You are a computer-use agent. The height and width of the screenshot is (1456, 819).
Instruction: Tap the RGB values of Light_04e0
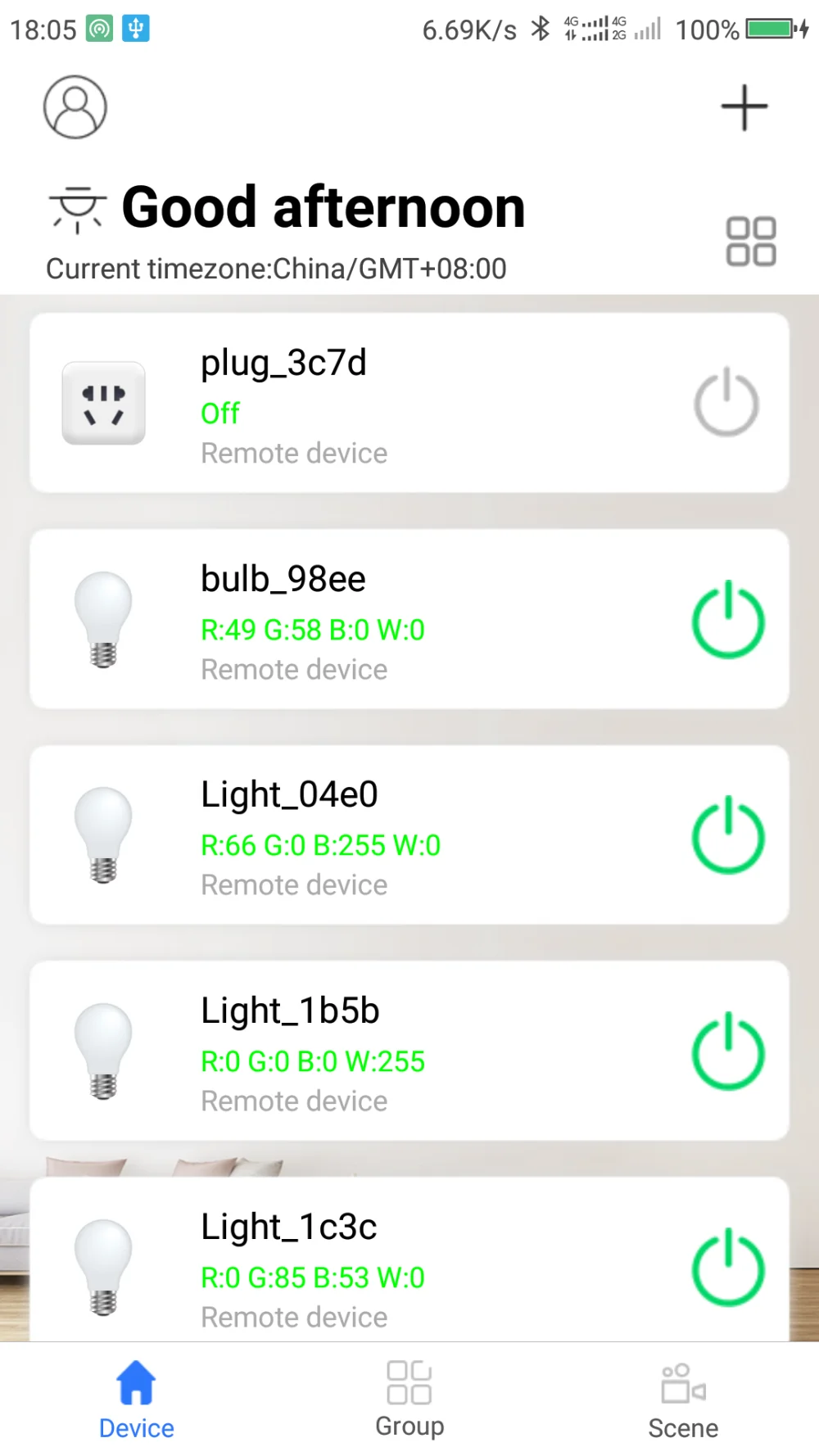(319, 844)
